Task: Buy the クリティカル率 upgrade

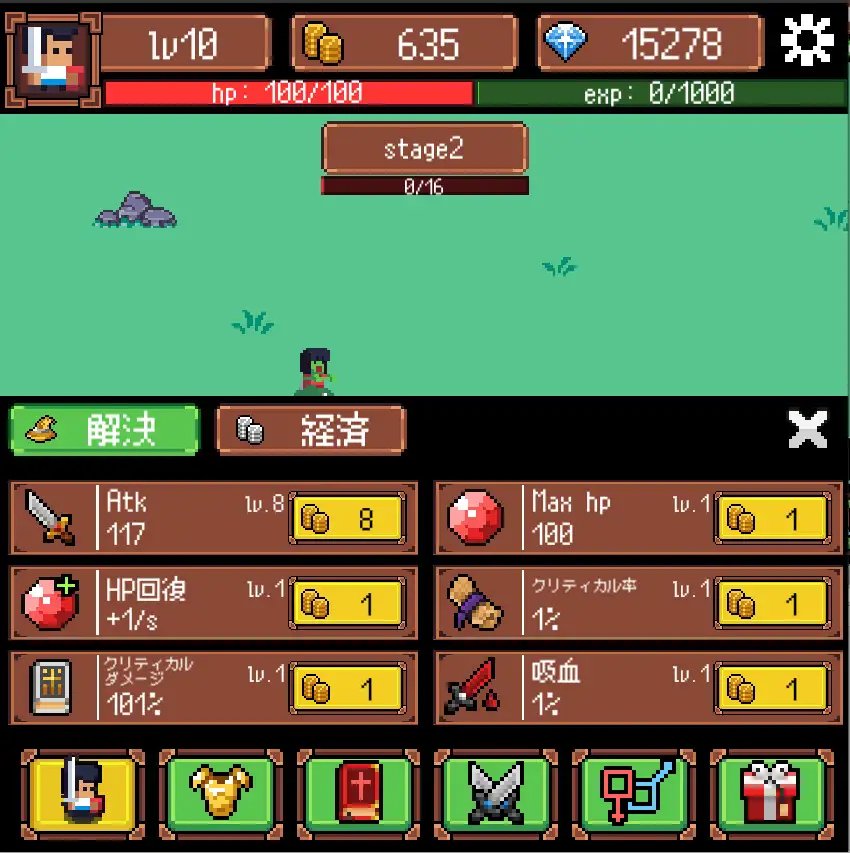Action: [771, 603]
